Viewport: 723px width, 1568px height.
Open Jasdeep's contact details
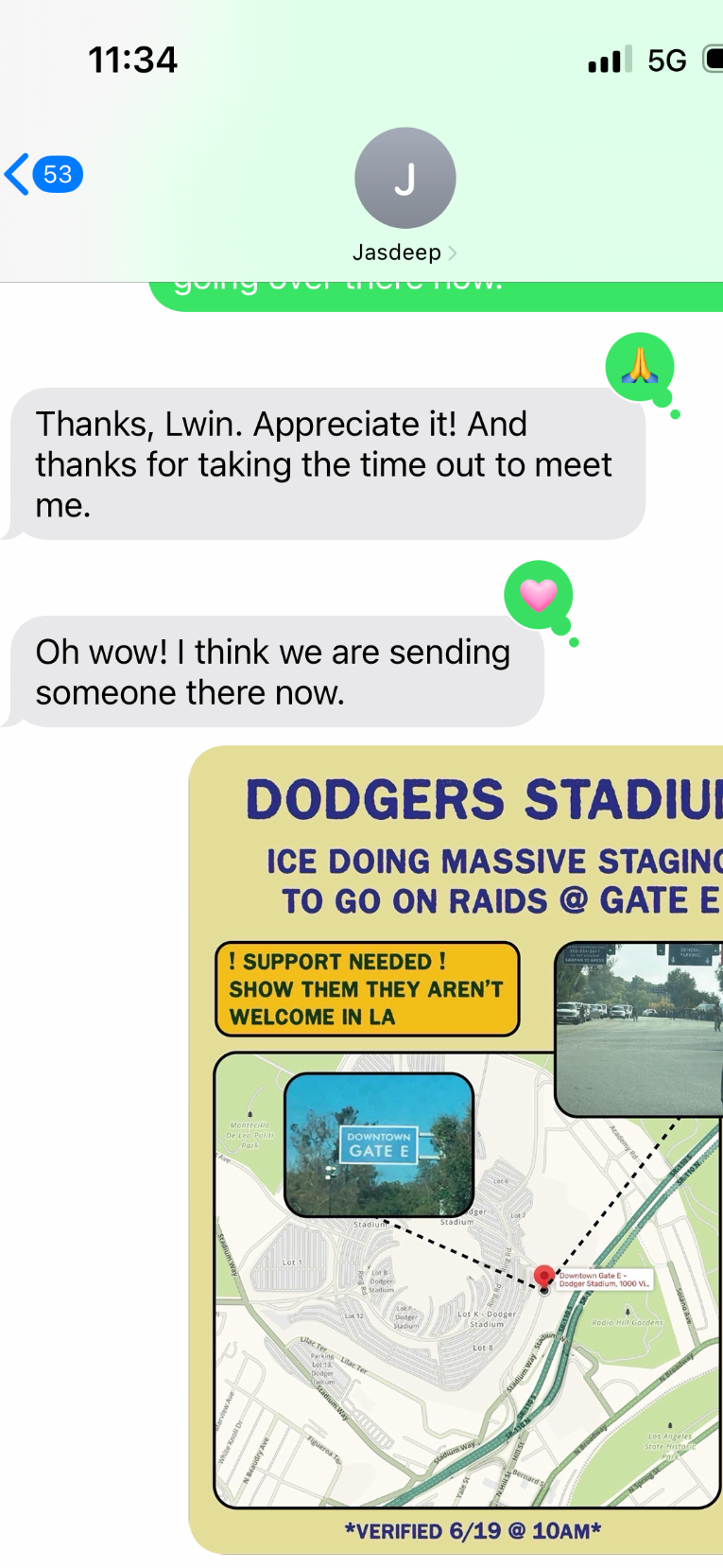click(x=405, y=196)
